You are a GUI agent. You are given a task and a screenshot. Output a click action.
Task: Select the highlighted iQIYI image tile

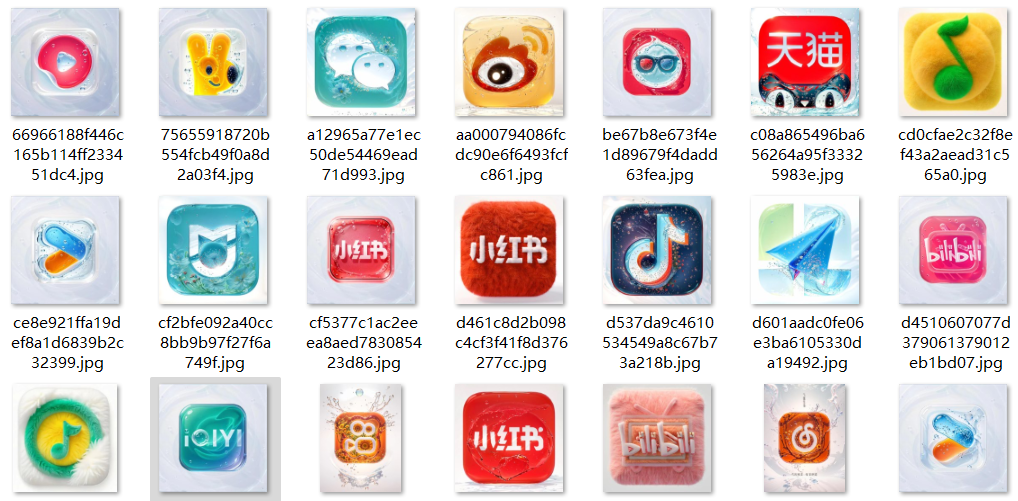point(214,438)
